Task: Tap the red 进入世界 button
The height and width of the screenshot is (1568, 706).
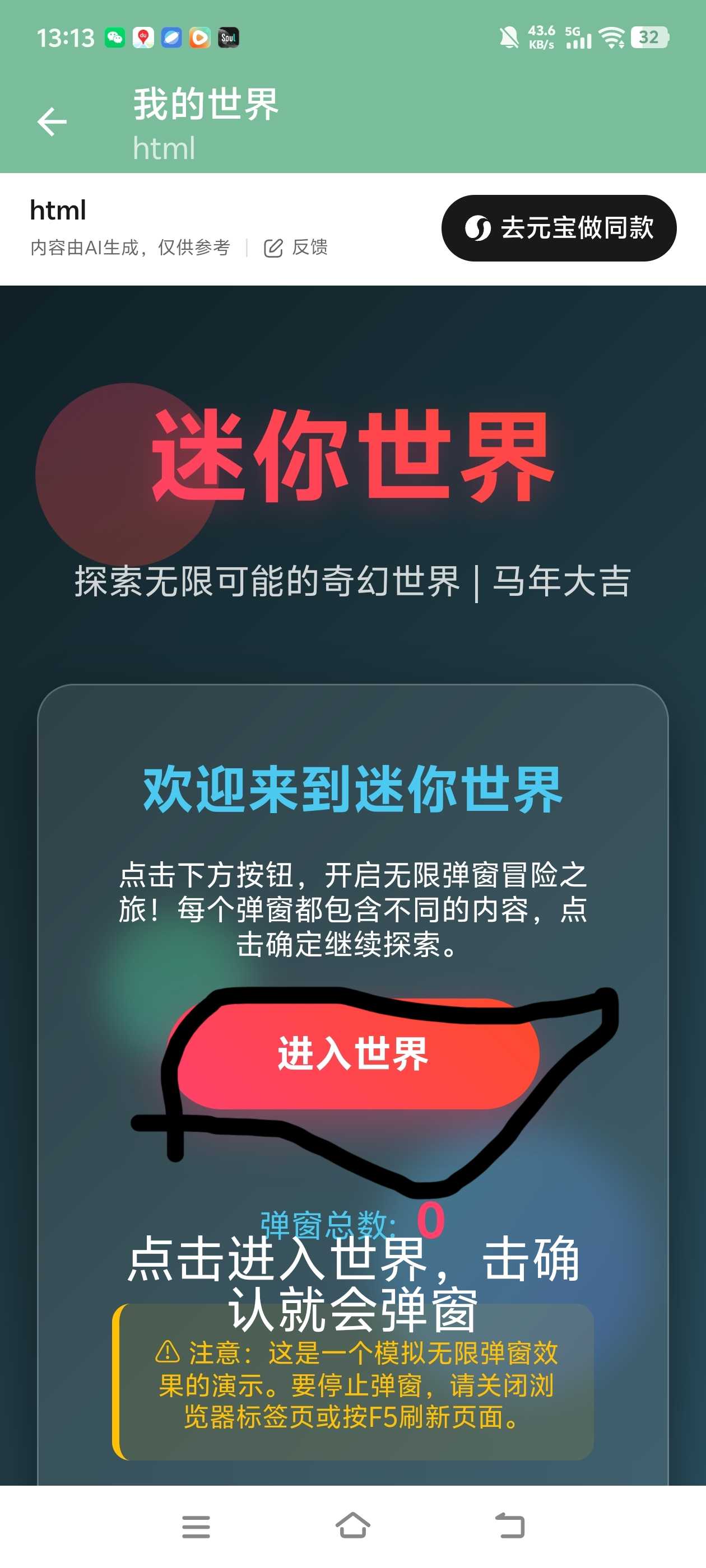Action: click(354, 1053)
